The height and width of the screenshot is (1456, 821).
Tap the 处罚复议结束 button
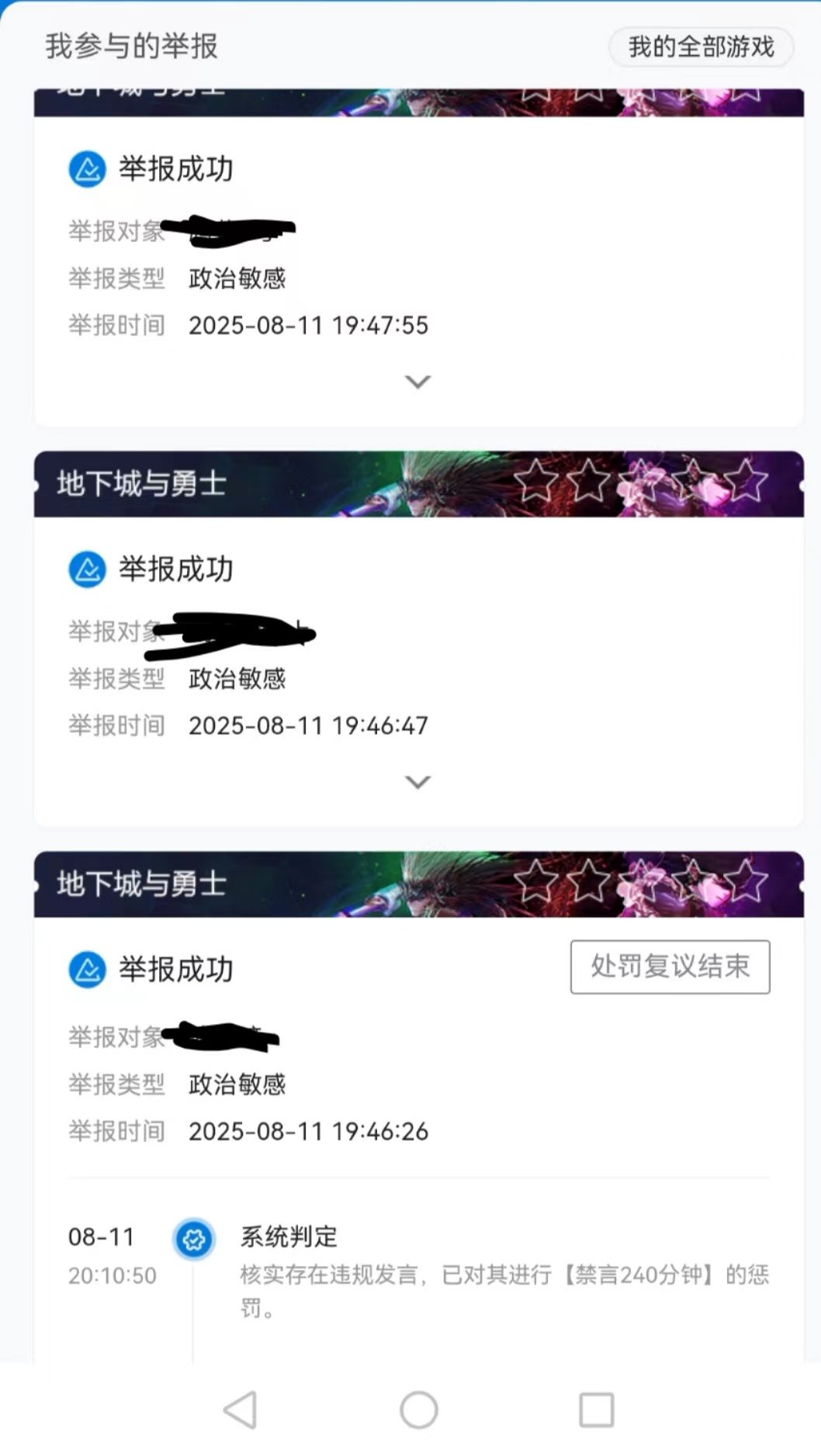click(670, 967)
